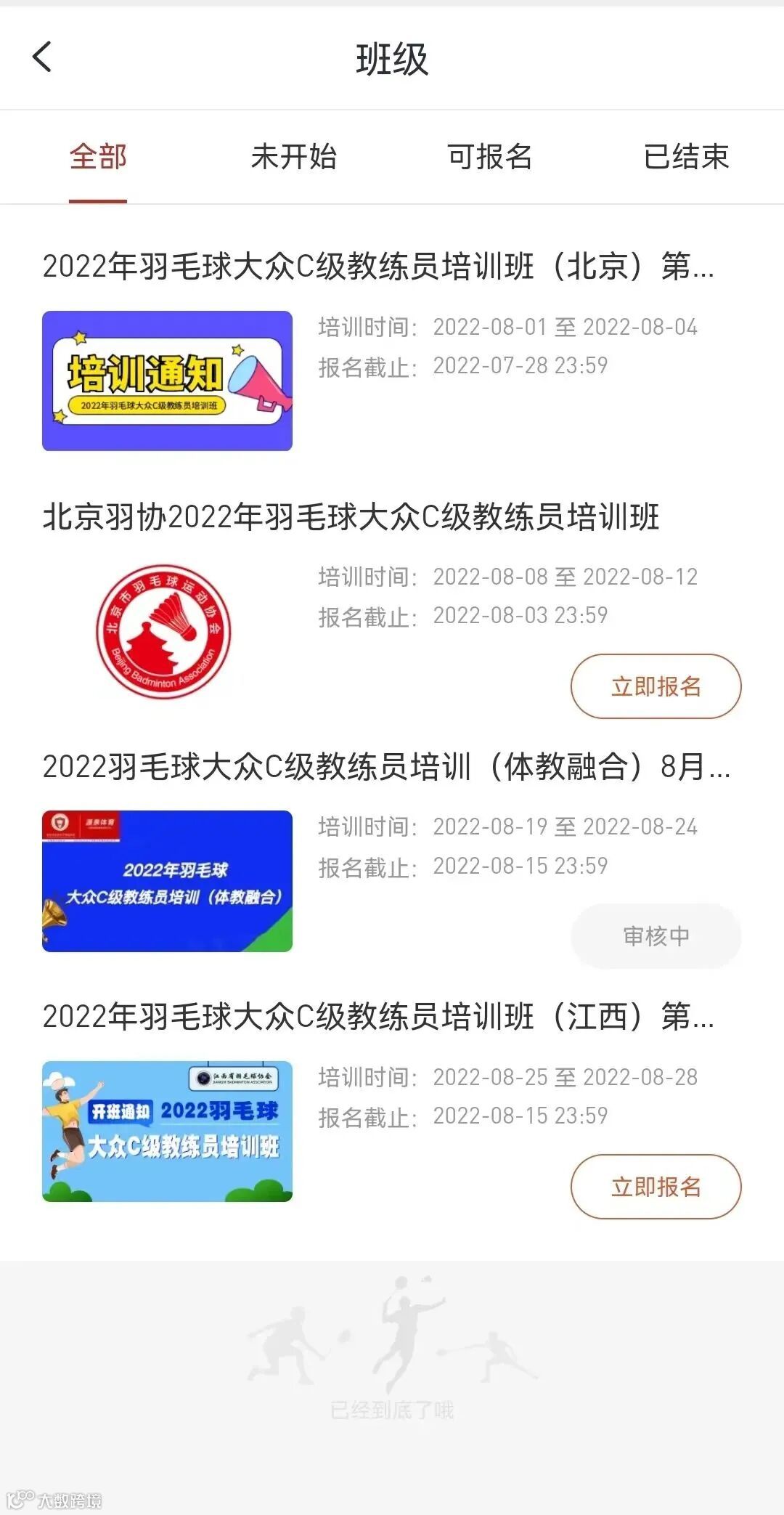The height and width of the screenshot is (1515, 784).
Task: Register now for the 江西 training class
Action: (x=656, y=1187)
